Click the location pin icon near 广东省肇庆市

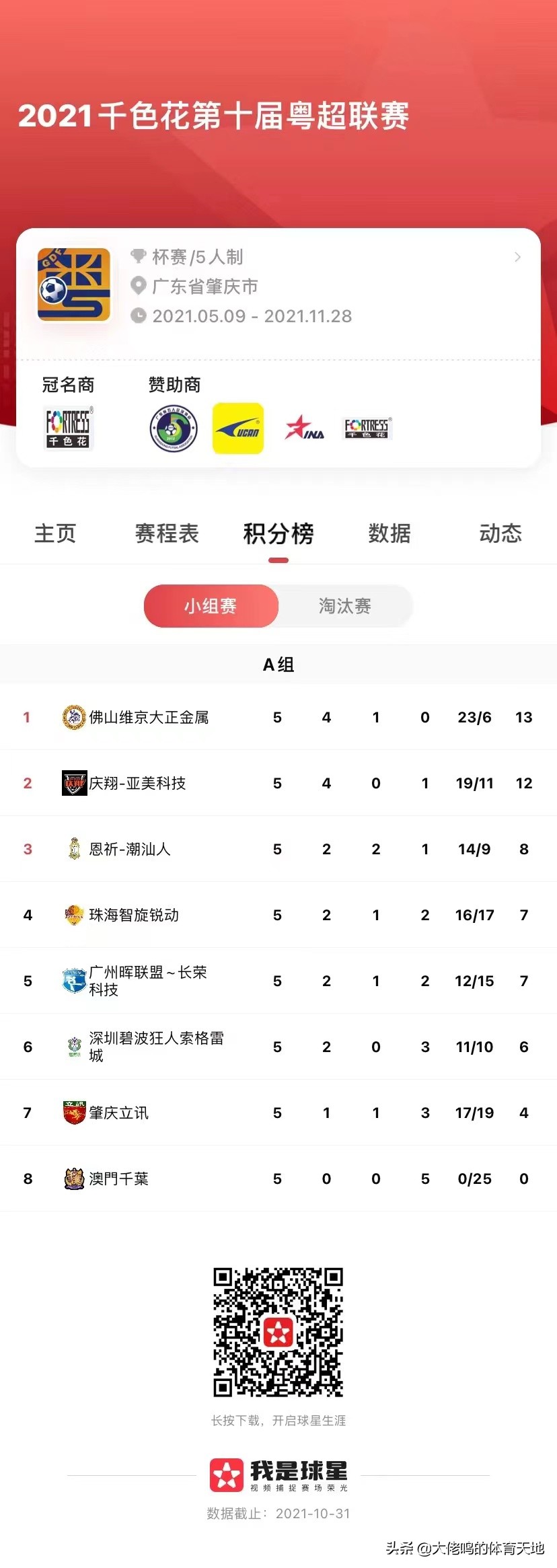coord(138,285)
